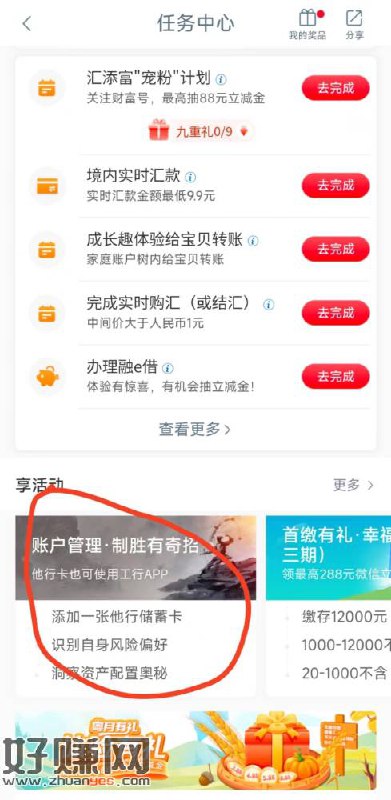Tap 去完成 for 成长趣体验给宝贝转账
Screen dimensions: 391x800
335,249
